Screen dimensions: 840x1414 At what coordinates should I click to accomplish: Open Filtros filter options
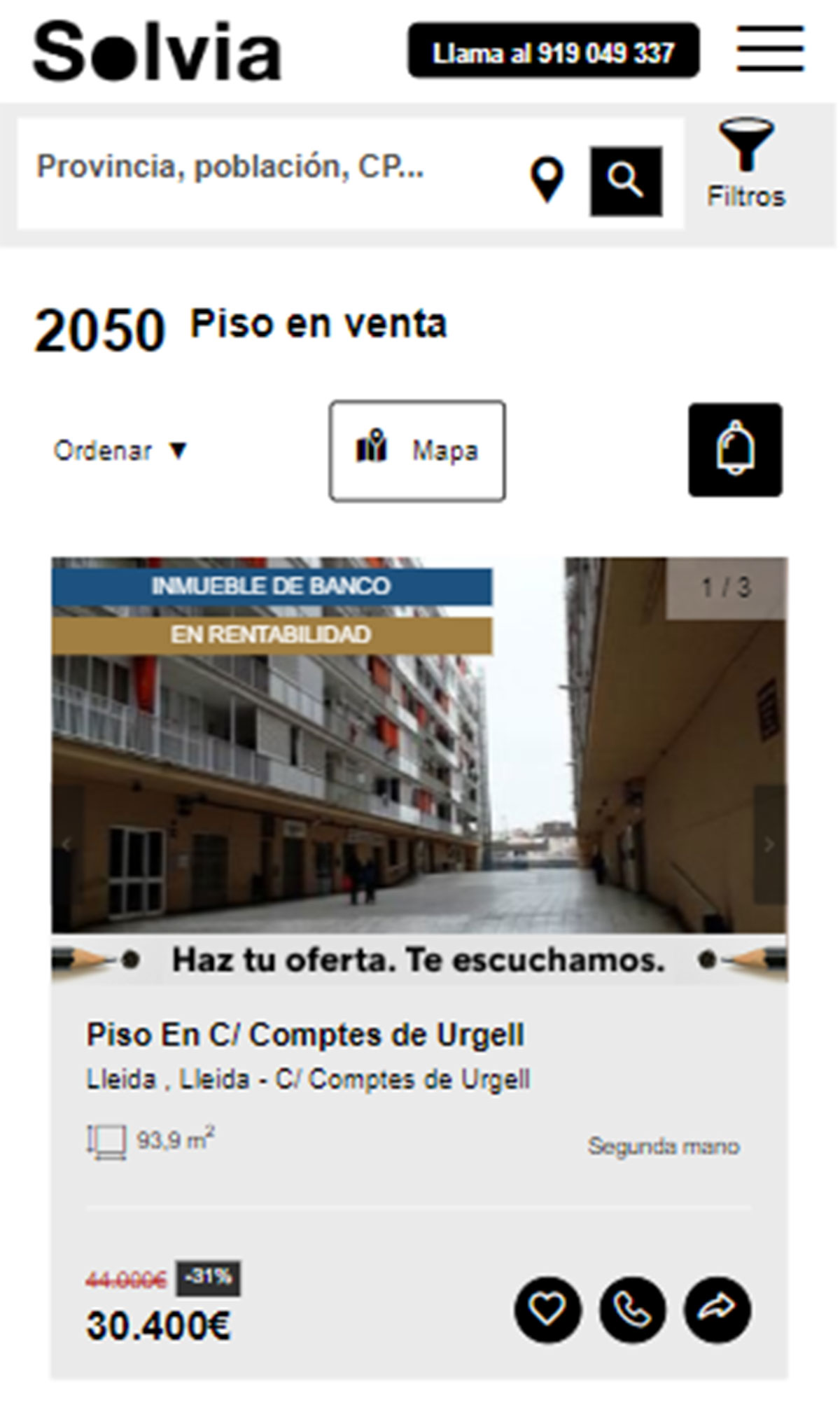[746, 164]
